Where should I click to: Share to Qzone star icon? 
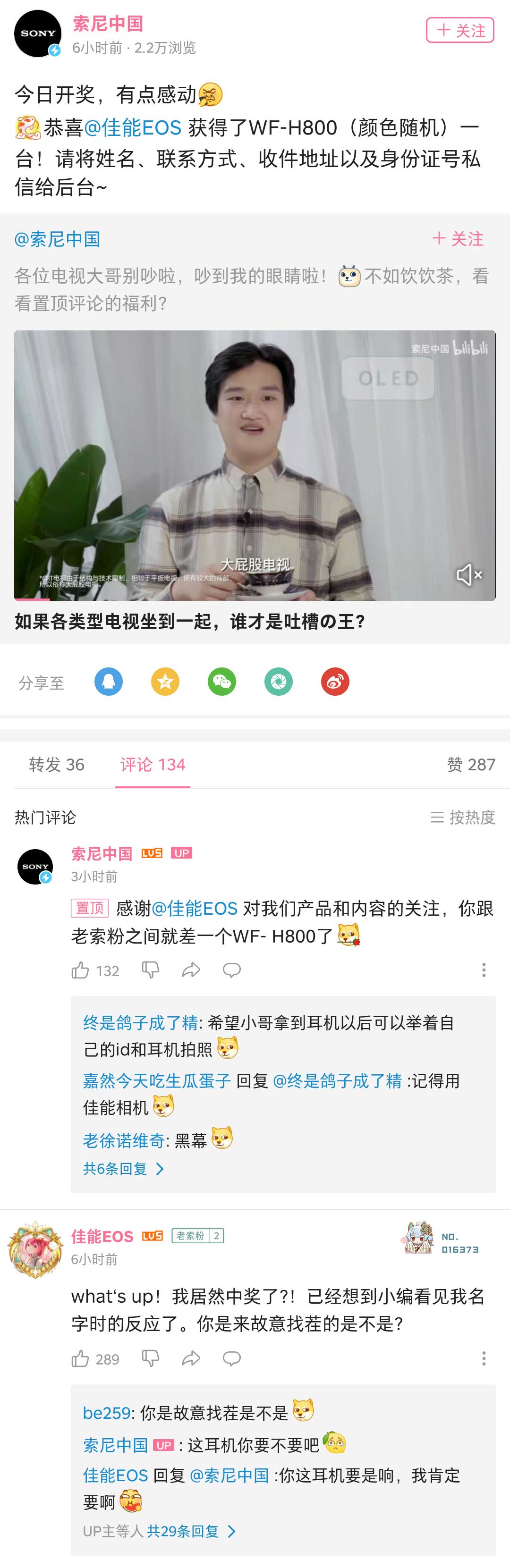[x=165, y=682]
